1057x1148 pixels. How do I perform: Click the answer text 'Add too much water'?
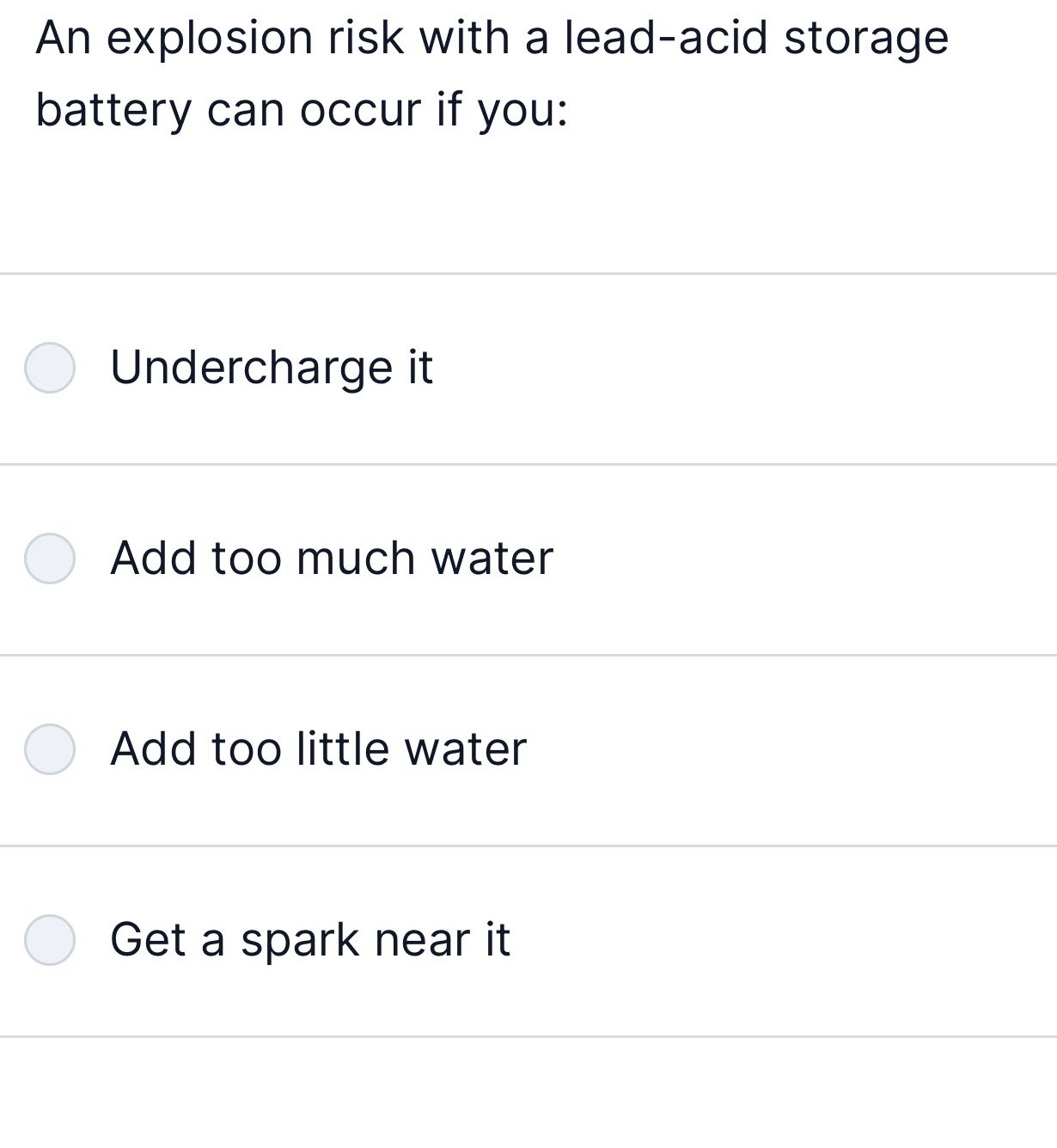point(332,559)
